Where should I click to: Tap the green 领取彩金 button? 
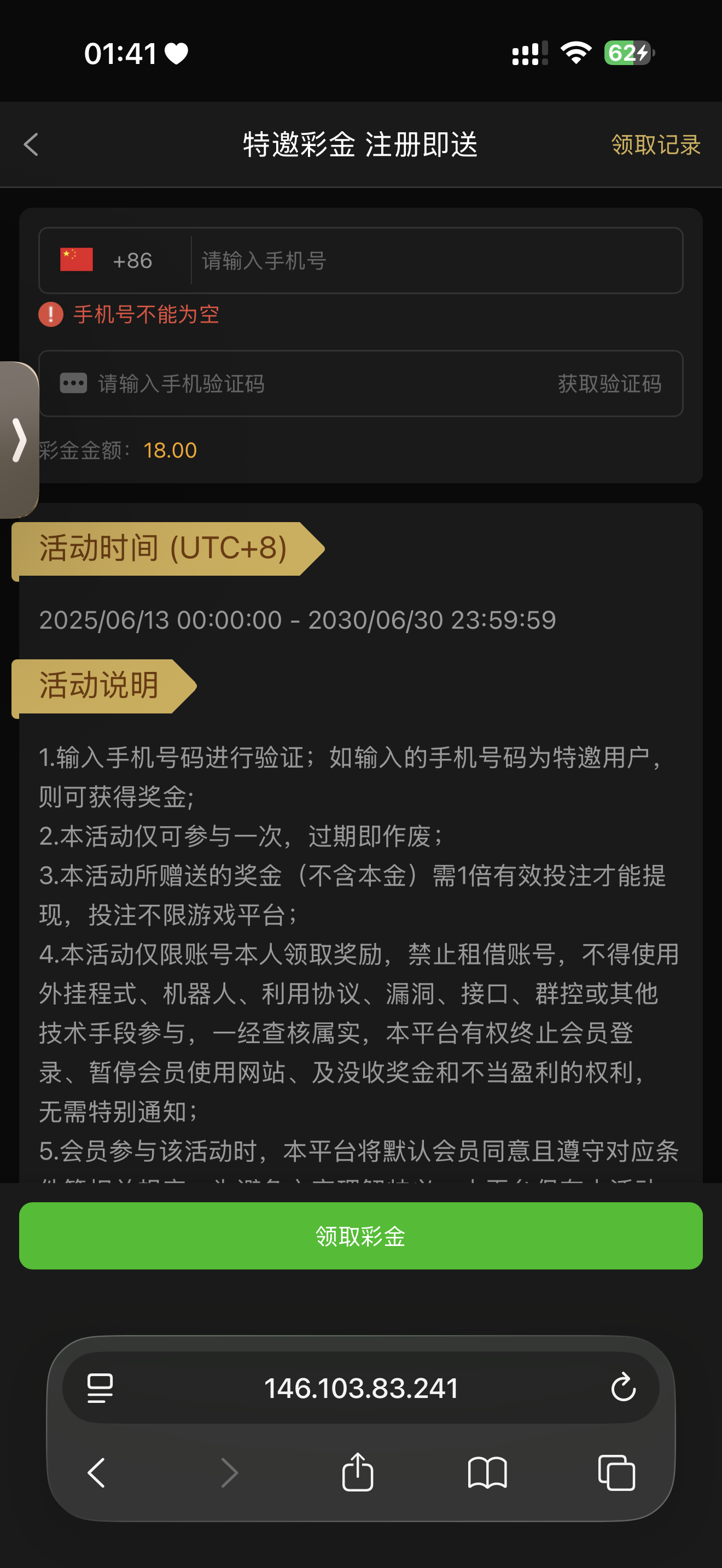tap(360, 1236)
